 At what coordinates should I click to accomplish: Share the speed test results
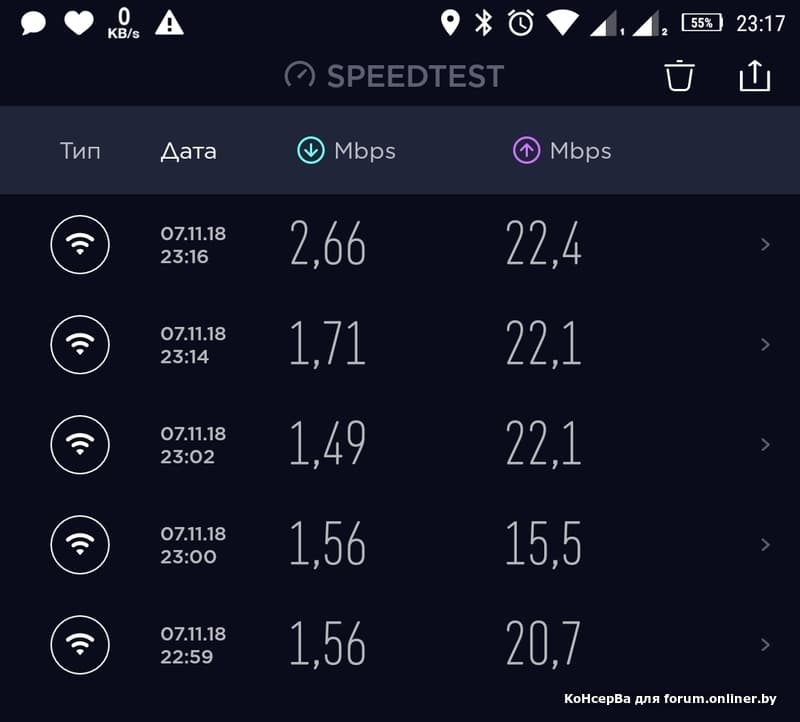click(x=755, y=76)
